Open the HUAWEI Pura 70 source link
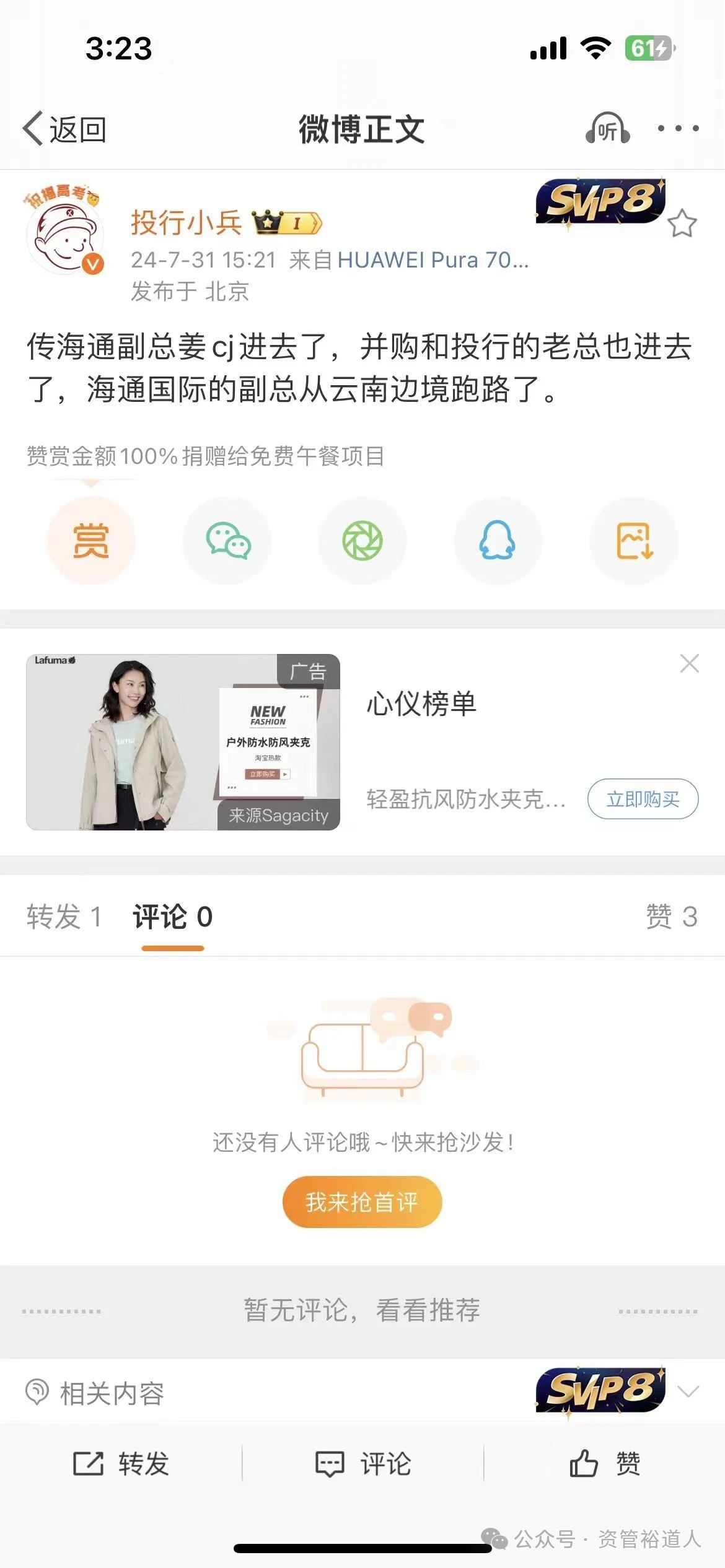Image resolution: width=725 pixels, height=1568 pixels. coord(433,260)
